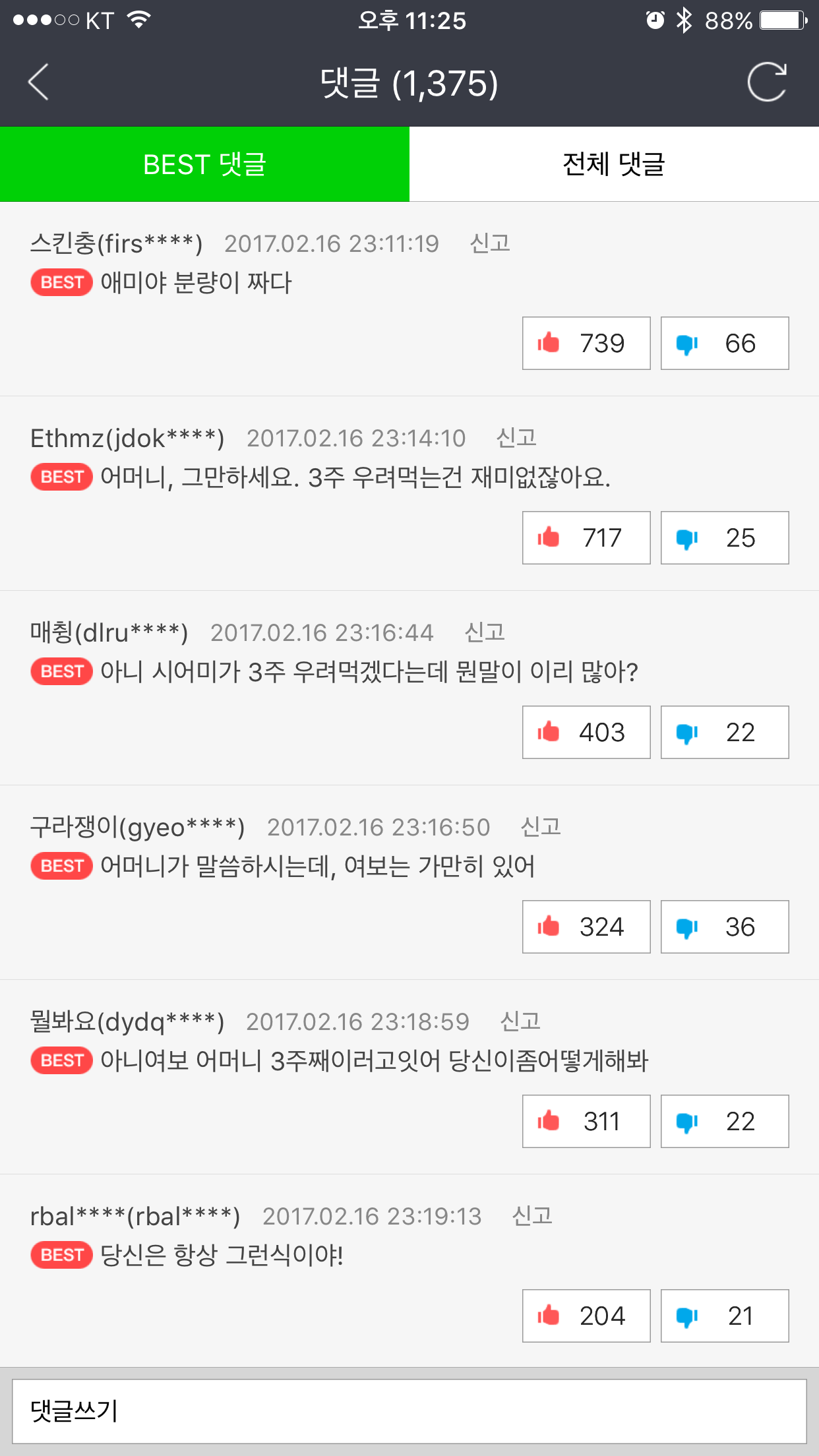Refresh the comments list
Viewport: 819px width, 1456px height.
click(767, 82)
